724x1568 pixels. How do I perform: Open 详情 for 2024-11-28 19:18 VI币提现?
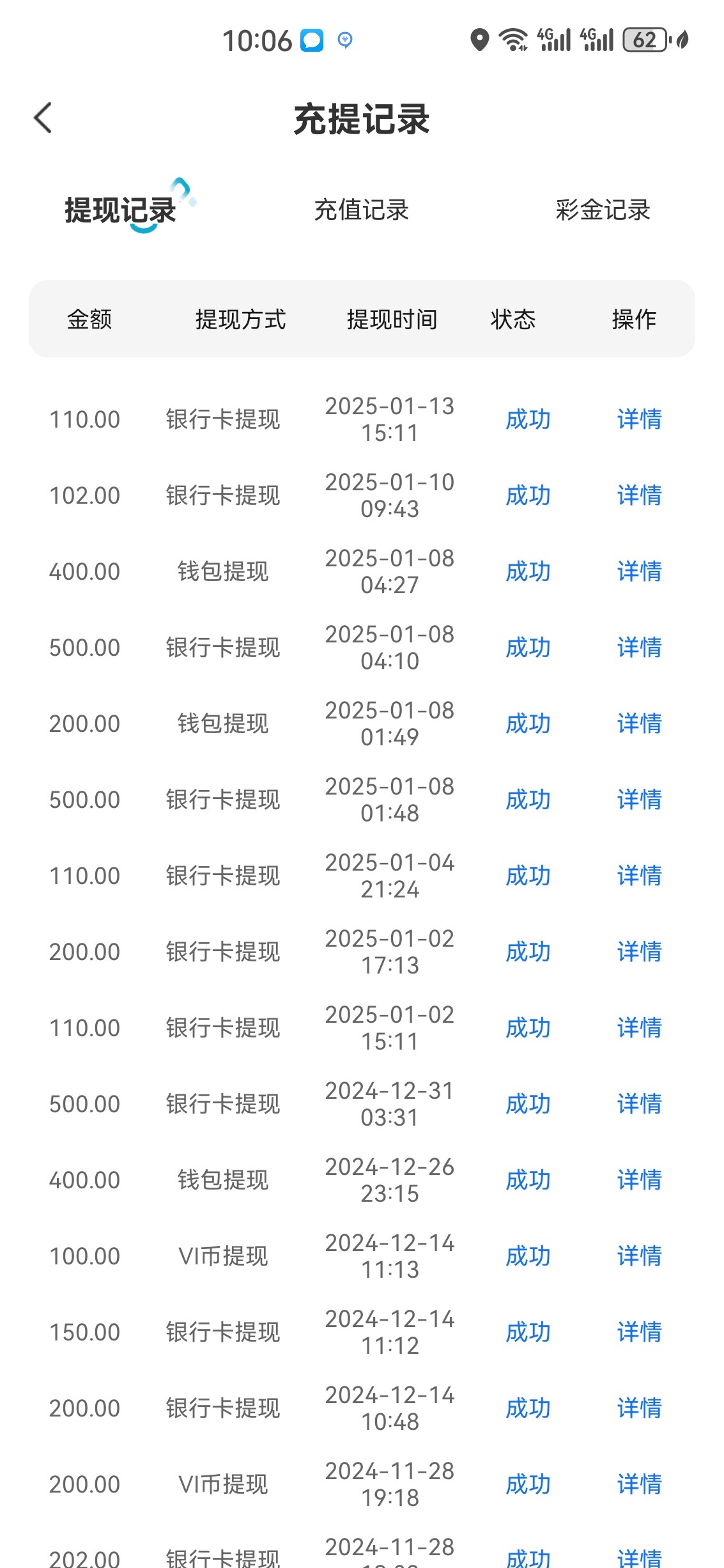[639, 1484]
